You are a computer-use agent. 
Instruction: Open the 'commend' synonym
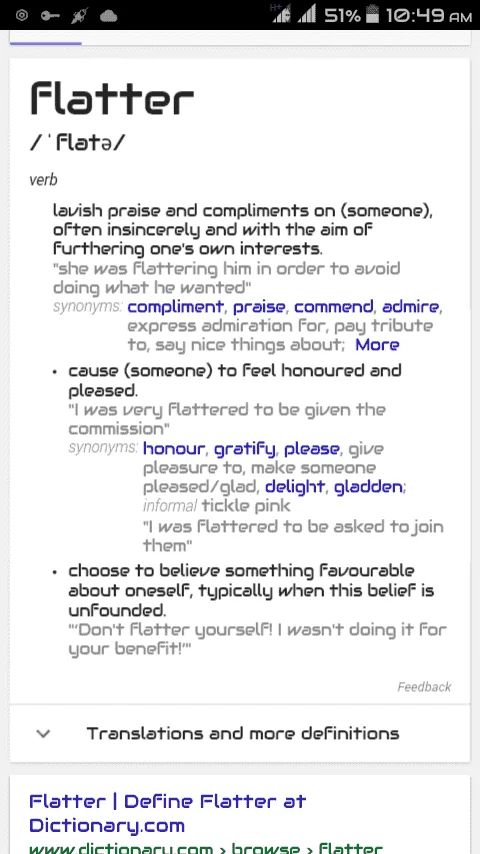333,307
